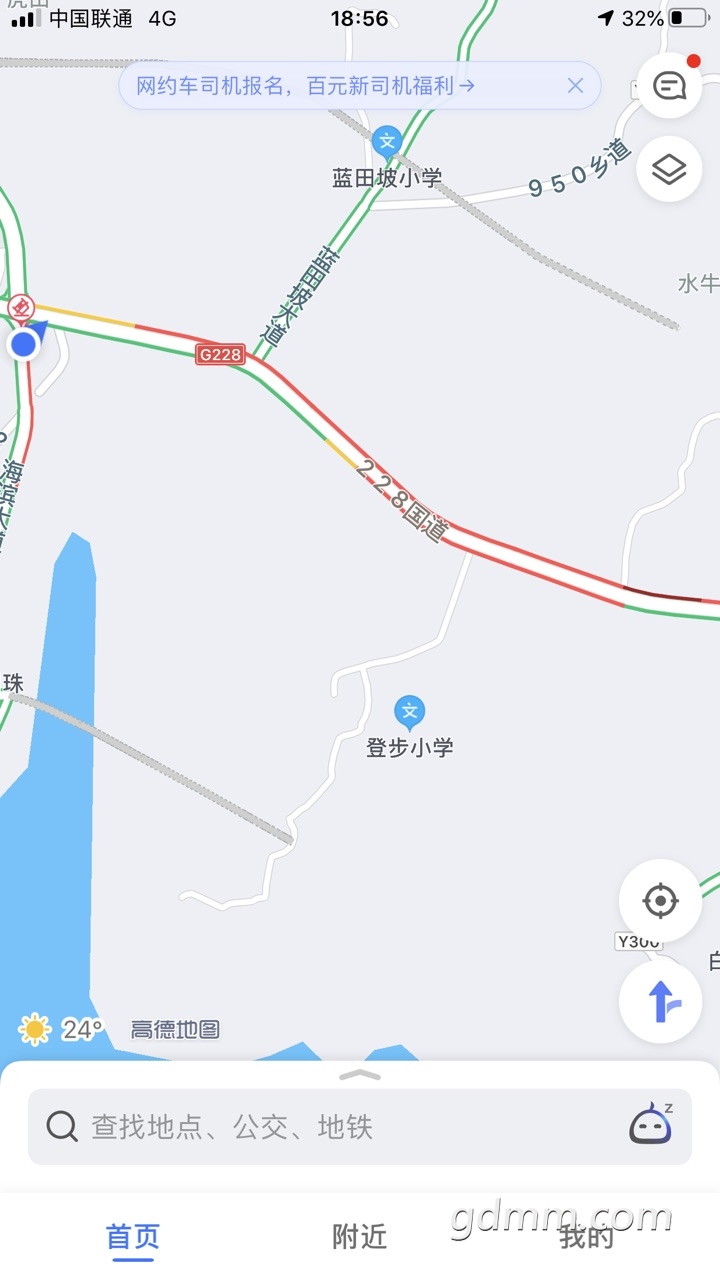Switch to the 我的 tab

587,1237
